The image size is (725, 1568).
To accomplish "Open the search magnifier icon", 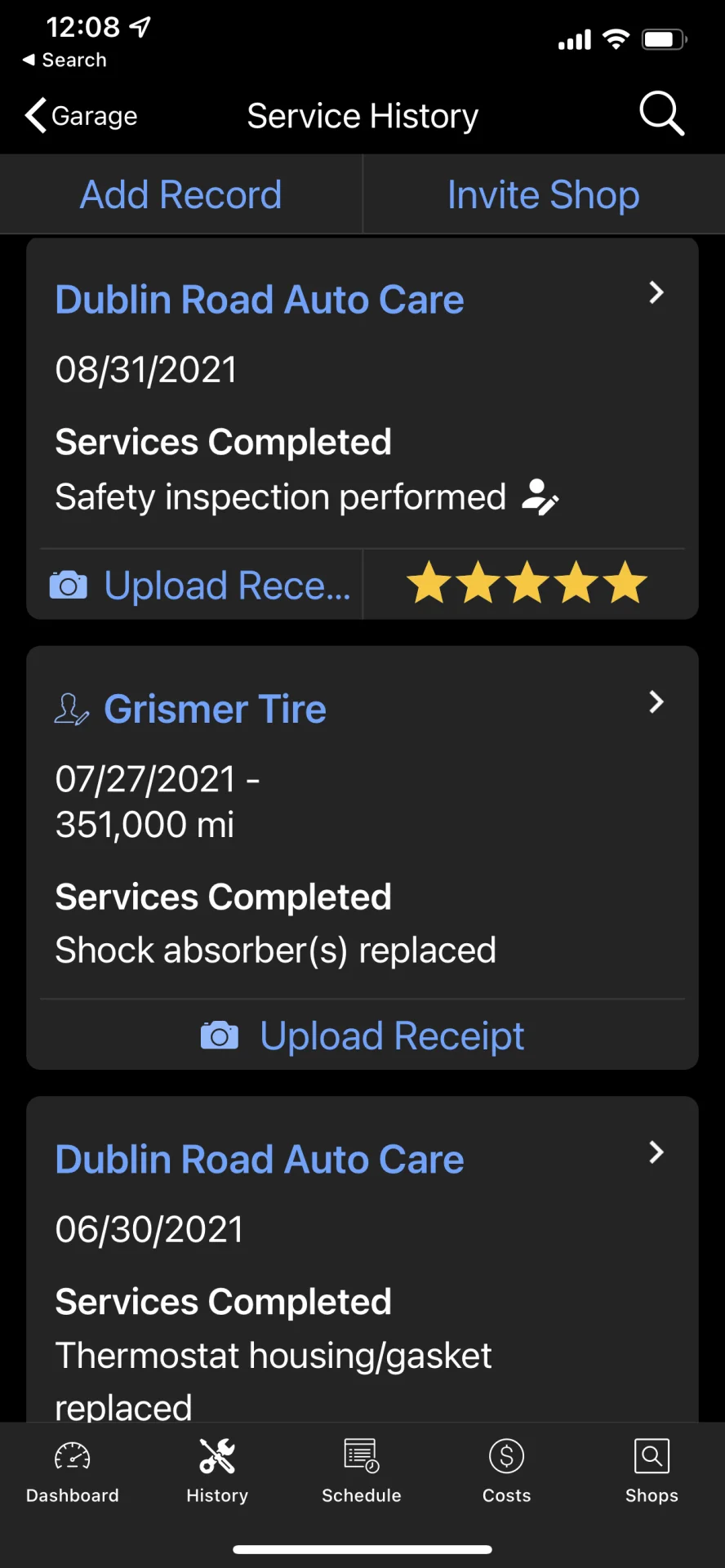I will point(661,114).
